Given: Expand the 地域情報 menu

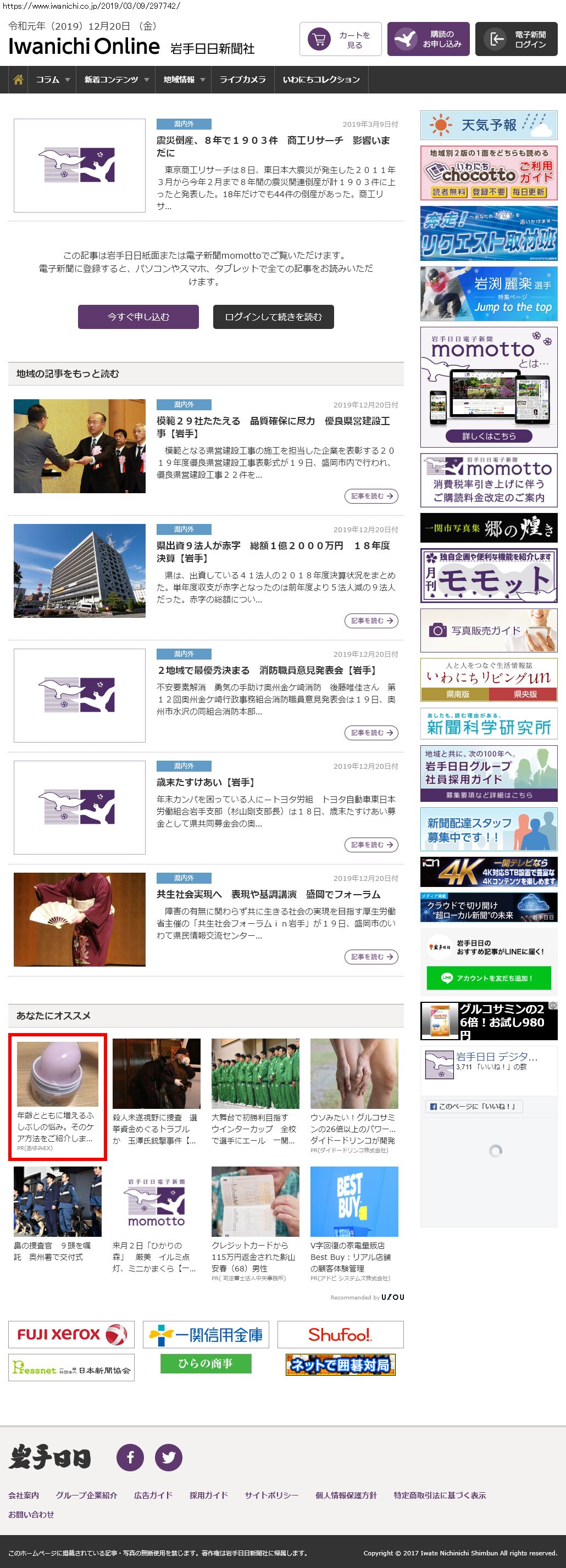Looking at the screenshot, I should click(184, 80).
